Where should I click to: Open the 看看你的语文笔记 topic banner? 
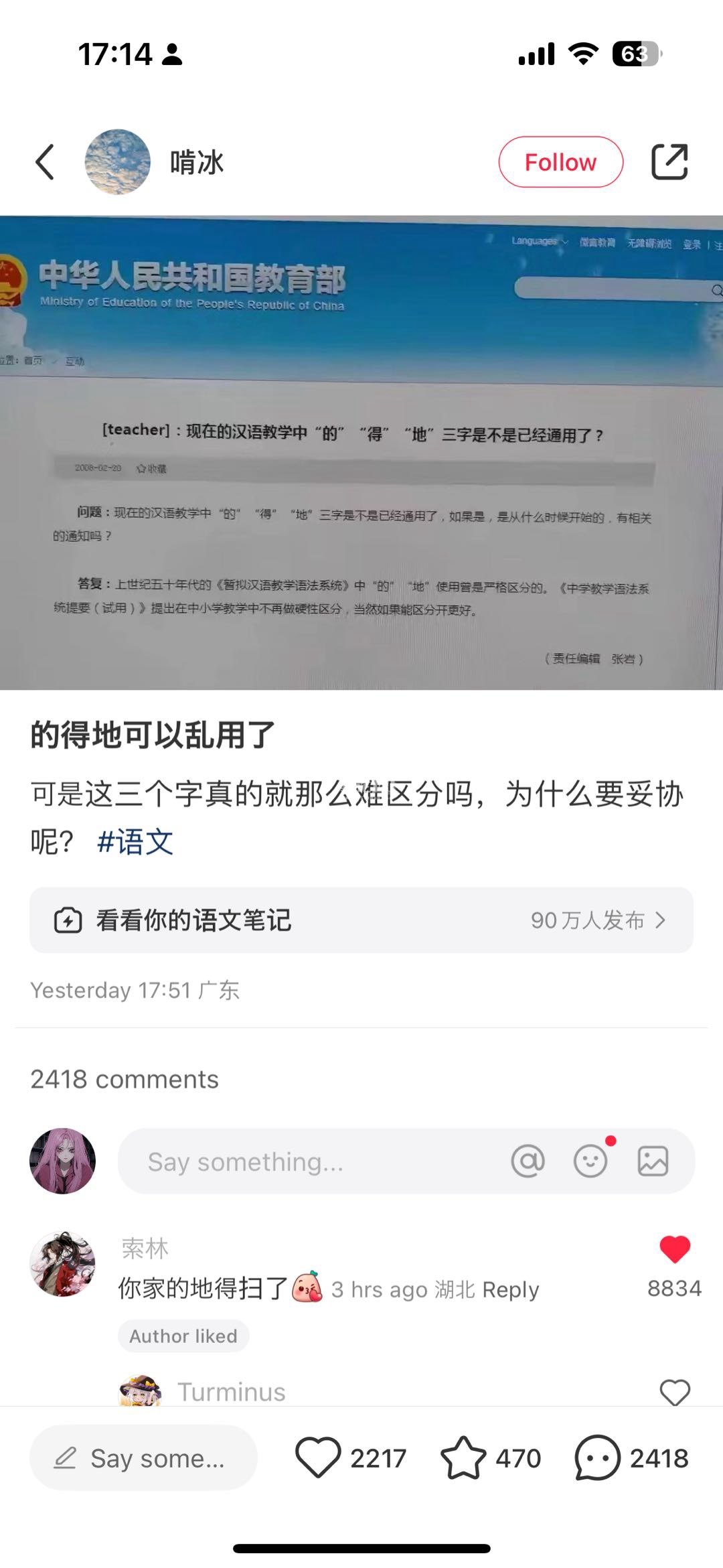pyautogui.click(x=361, y=920)
